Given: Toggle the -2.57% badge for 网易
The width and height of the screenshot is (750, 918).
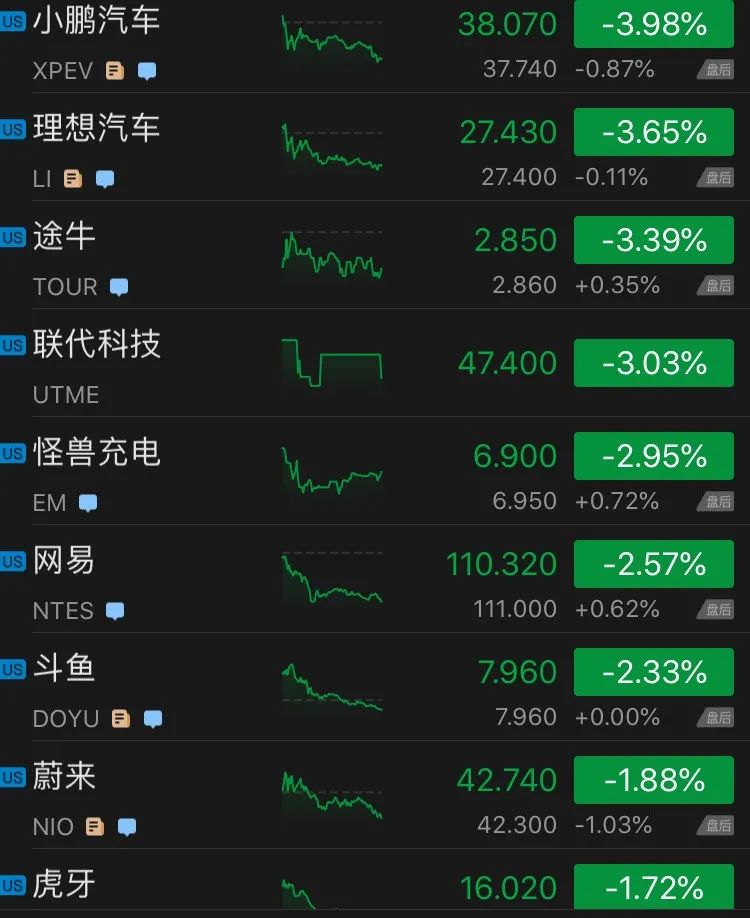Looking at the screenshot, I should click(x=653, y=565).
